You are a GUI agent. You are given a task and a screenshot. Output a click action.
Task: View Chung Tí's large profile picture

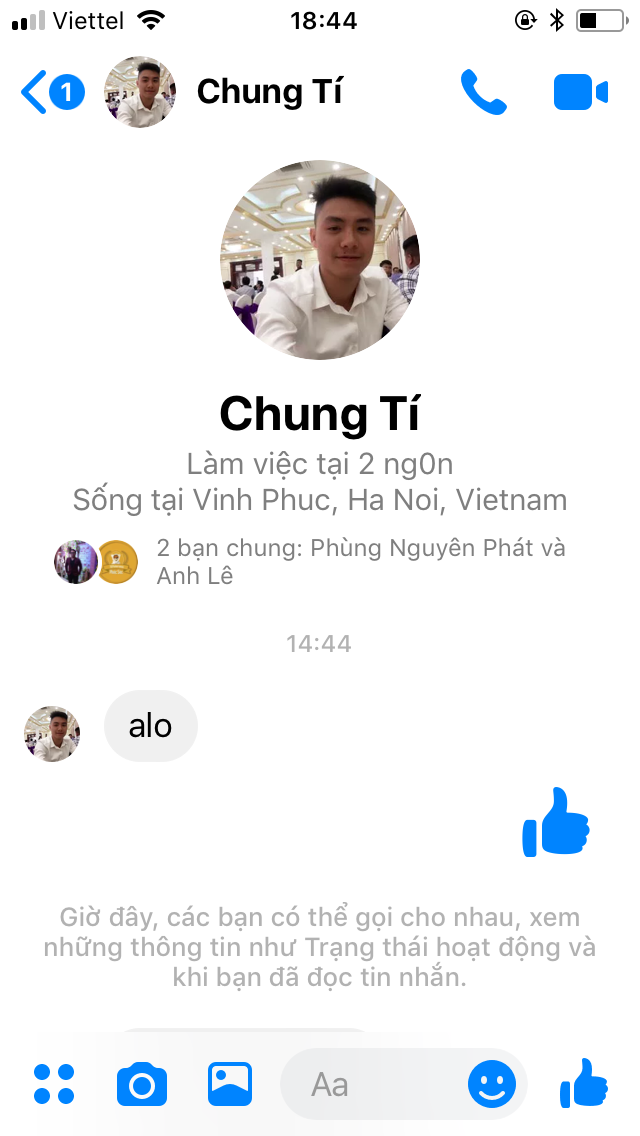pyautogui.click(x=320, y=259)
